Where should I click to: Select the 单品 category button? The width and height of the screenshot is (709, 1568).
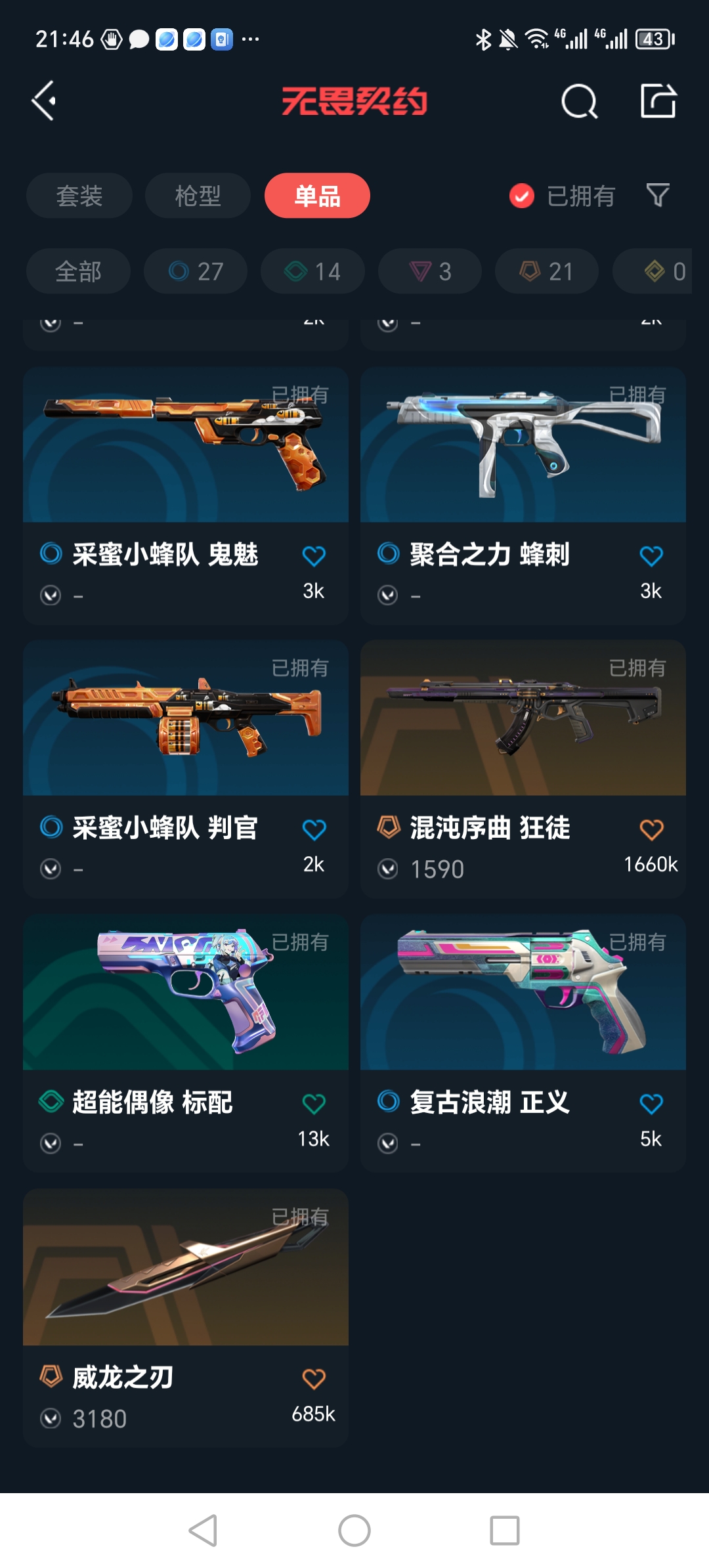[x=317, y=195]
